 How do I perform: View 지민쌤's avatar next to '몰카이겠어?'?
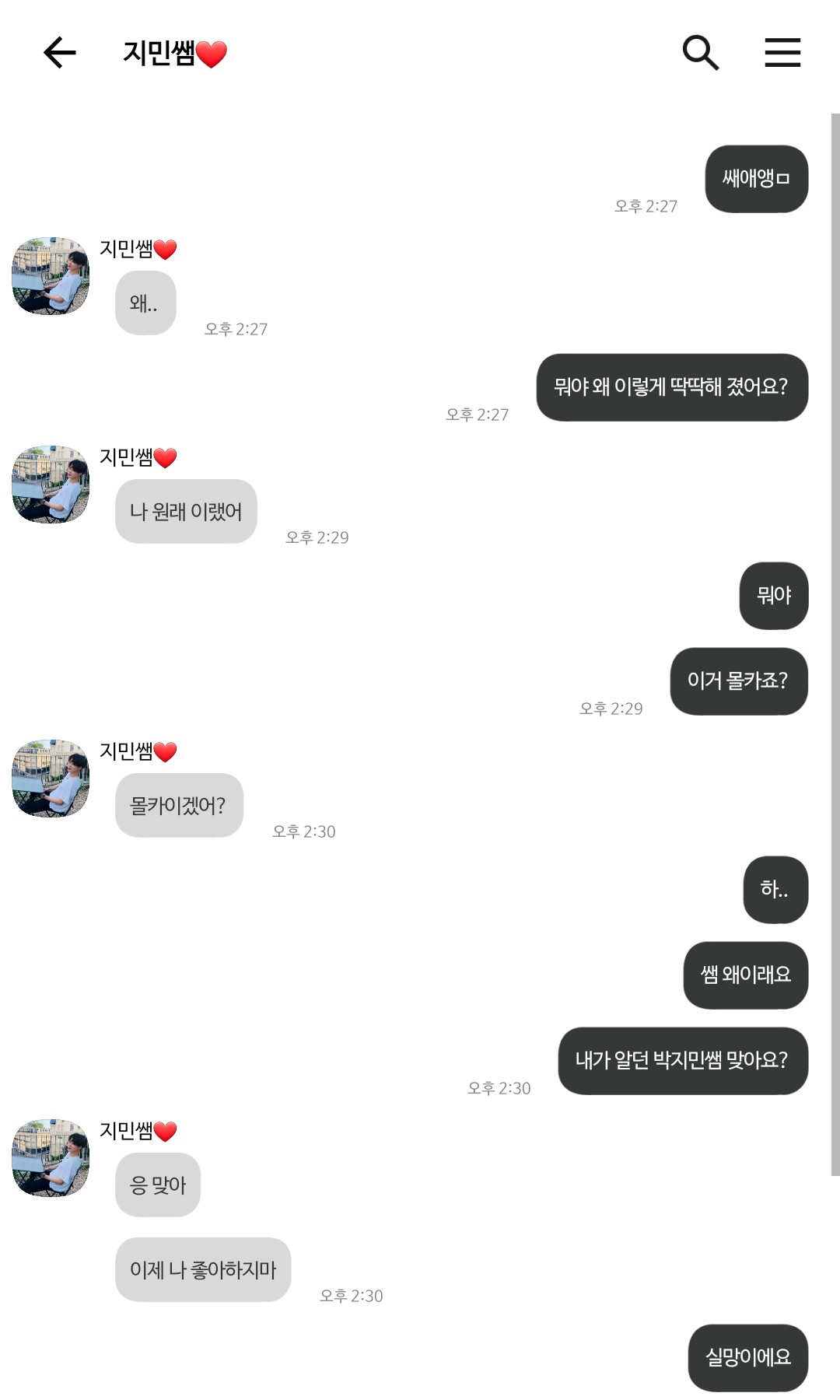point(51,779)
